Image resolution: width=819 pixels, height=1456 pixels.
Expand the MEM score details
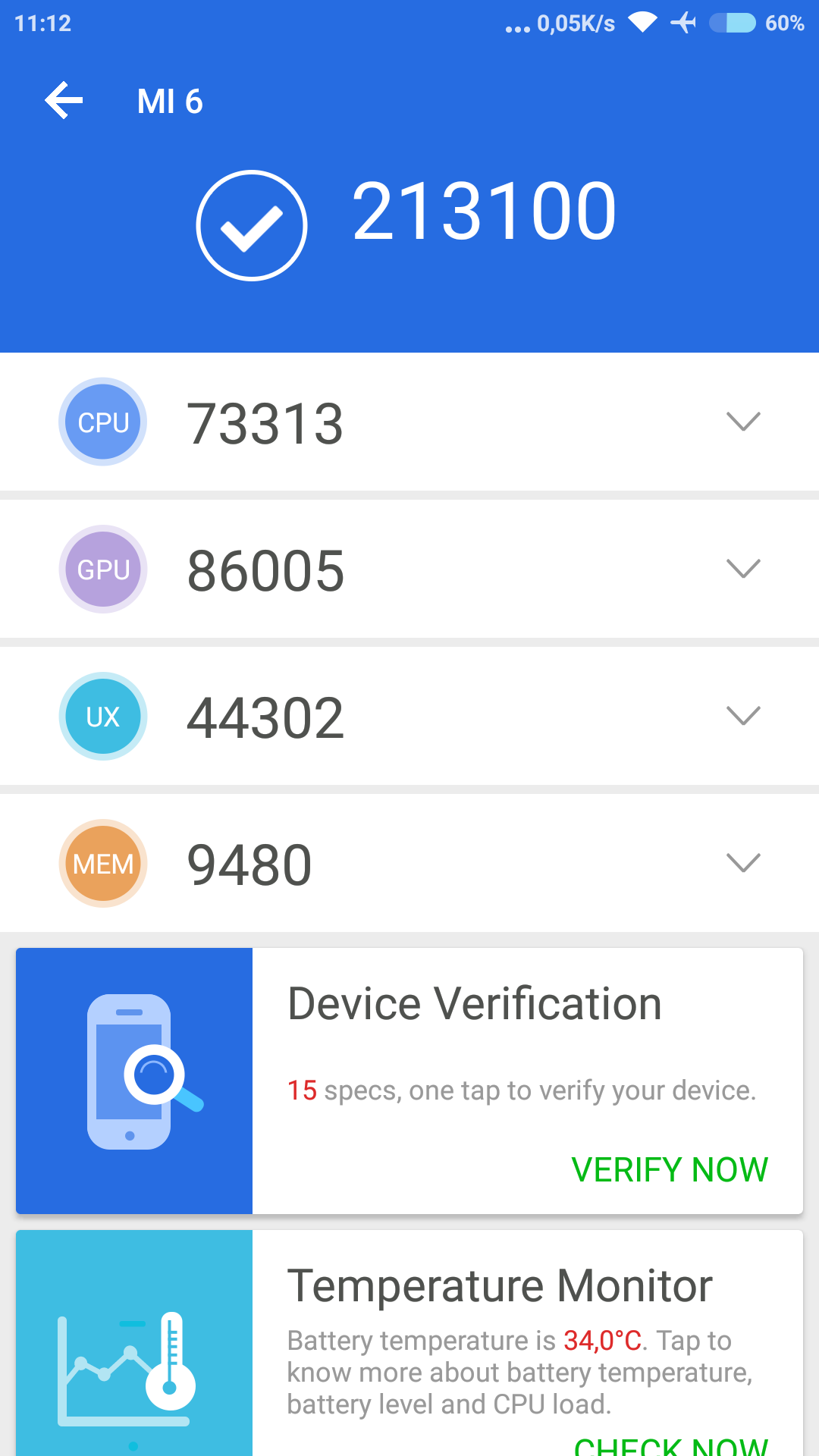pyautogui.click(x=742, y=863)
